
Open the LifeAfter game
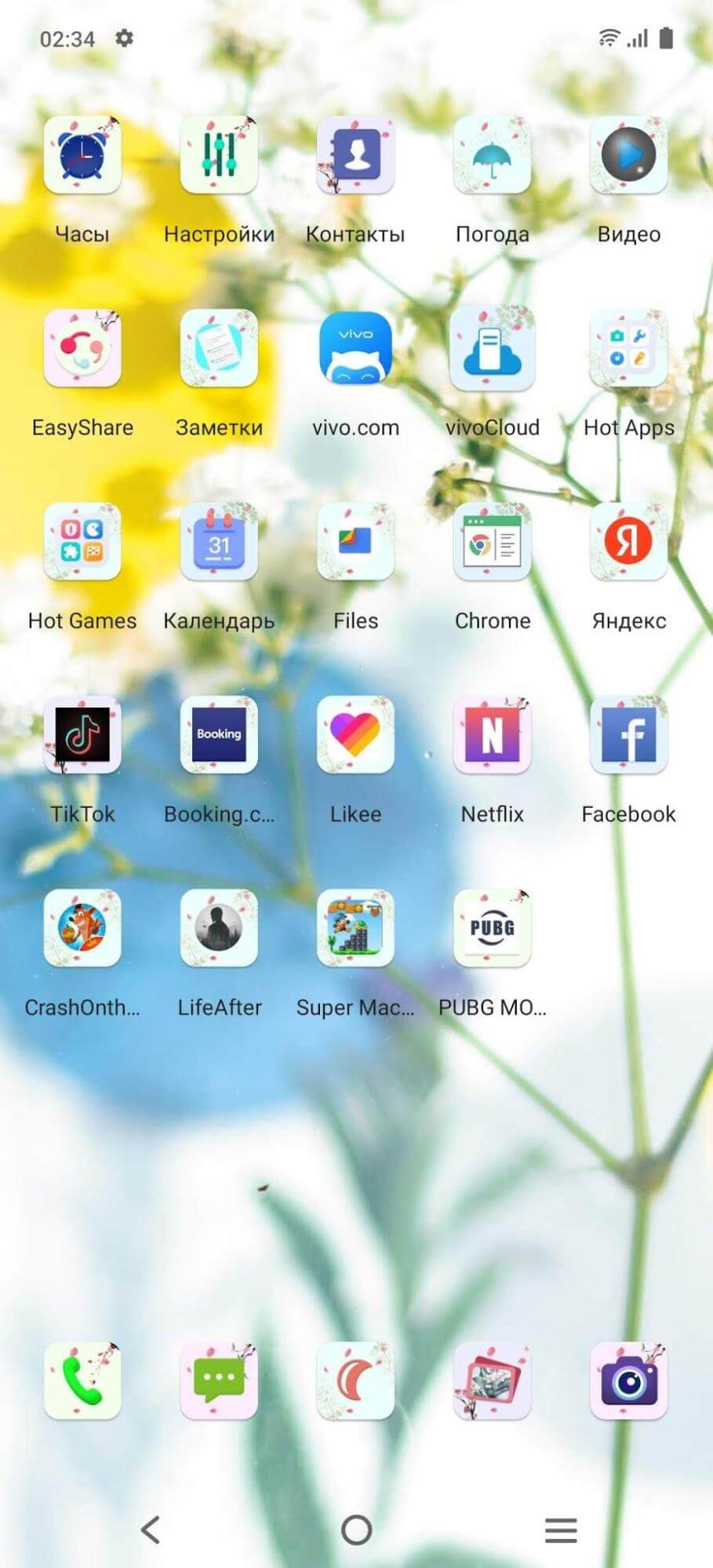click(219, 928)
